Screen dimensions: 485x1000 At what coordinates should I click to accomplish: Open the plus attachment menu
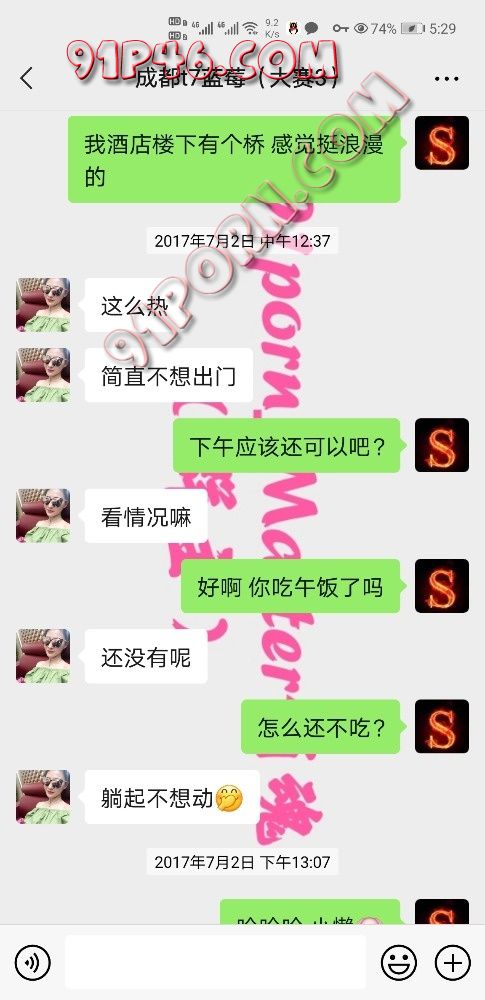[452, 962]
